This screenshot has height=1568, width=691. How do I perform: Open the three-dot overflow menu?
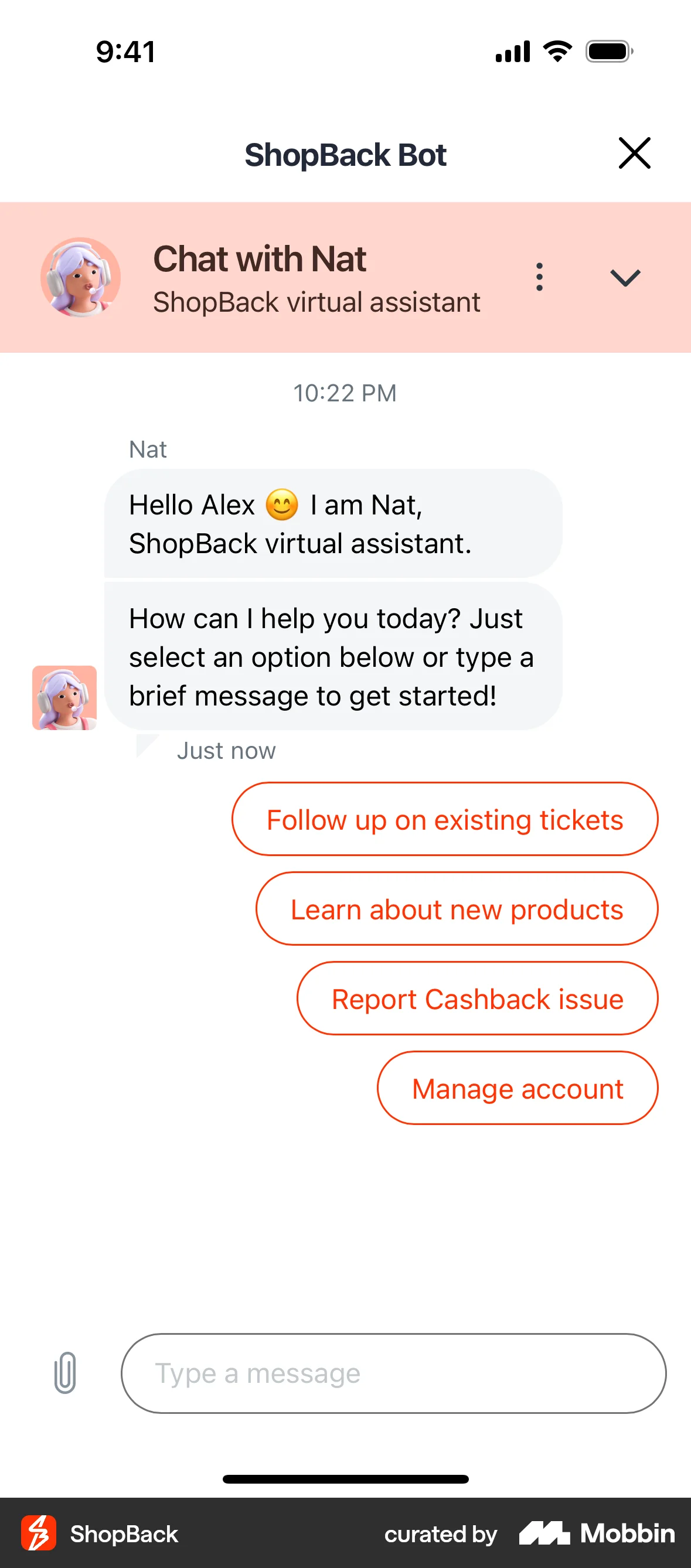(539, 277)
